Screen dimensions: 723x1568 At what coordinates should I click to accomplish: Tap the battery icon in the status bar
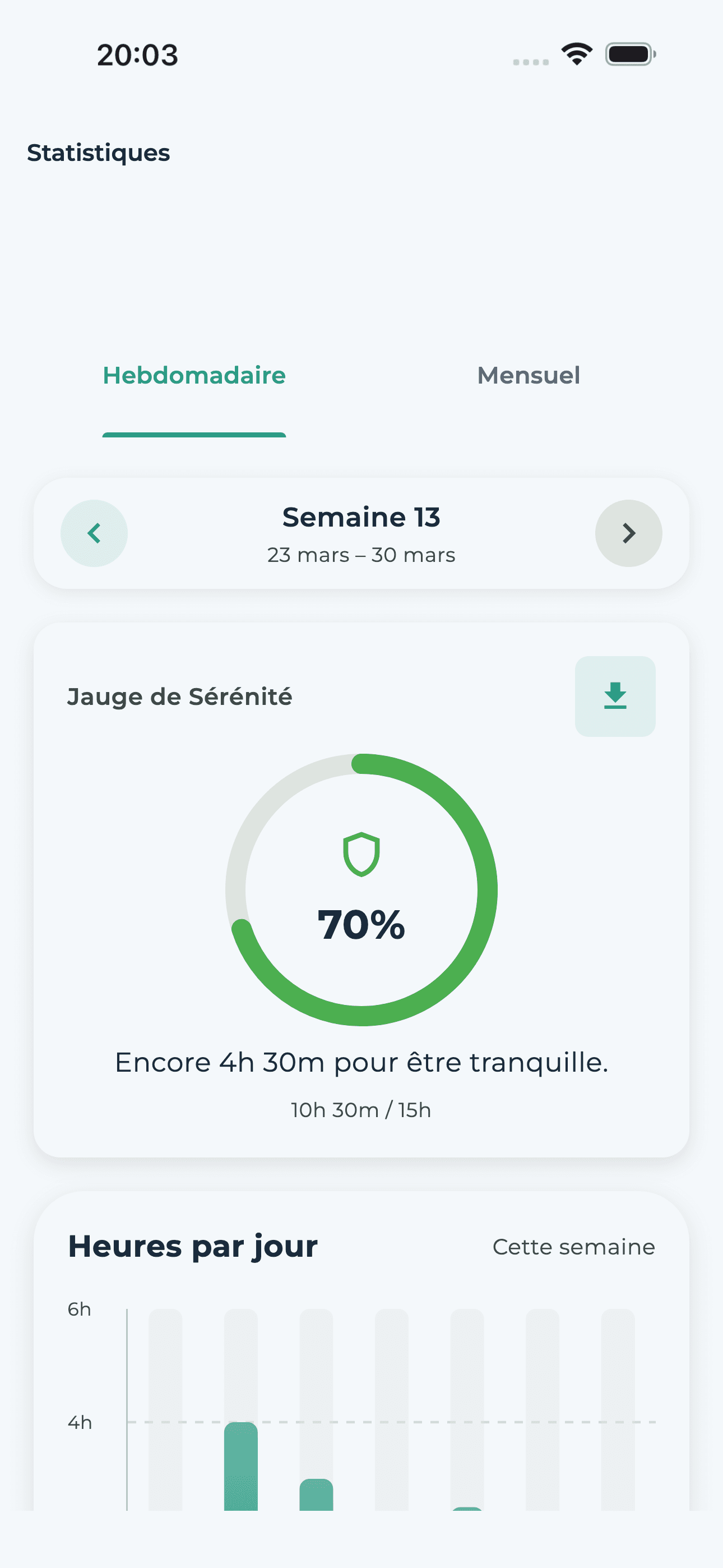(x=628, y=54)
